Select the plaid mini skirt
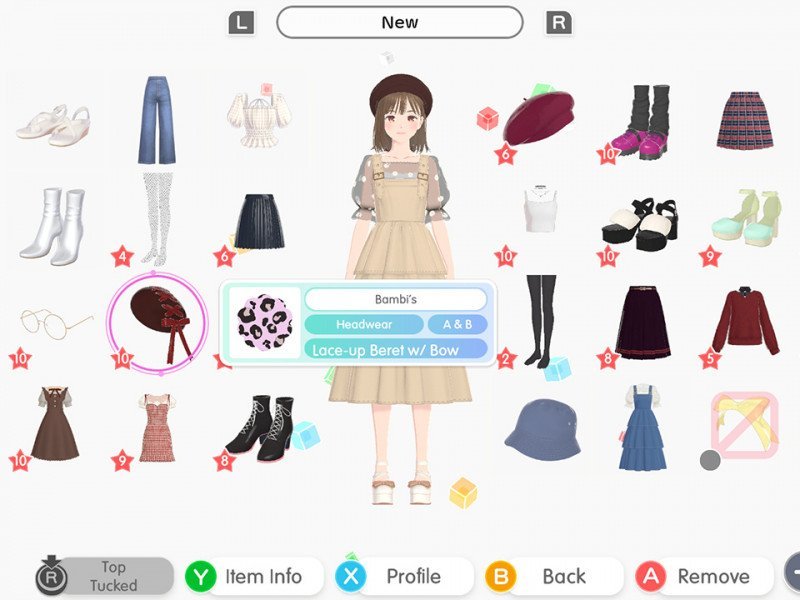Image resolution: width=800 pixels, height=600 pixels. 746,120
